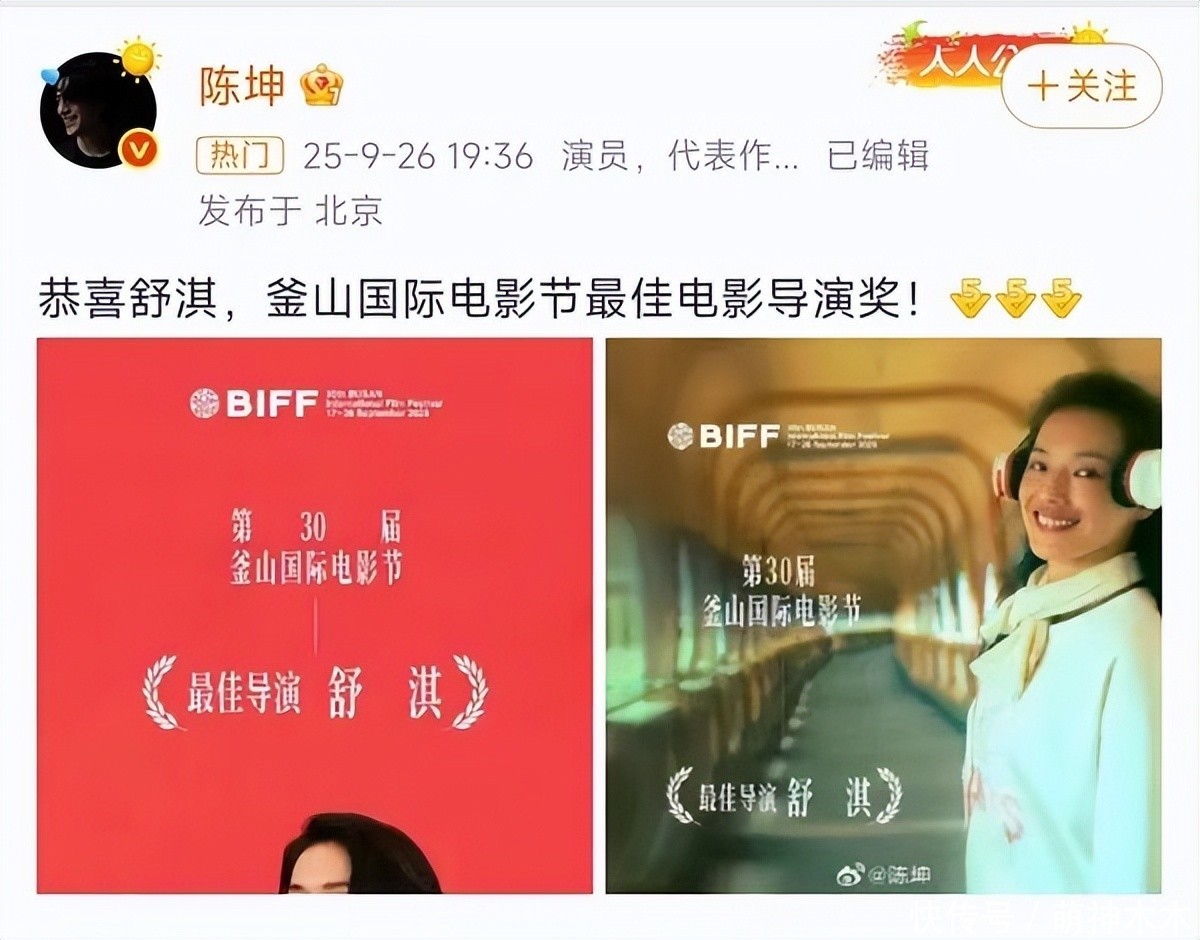Open 陈坤's profile avatar
The width and height of the screenshot is (1200, 940).
(x=97, y=110)
